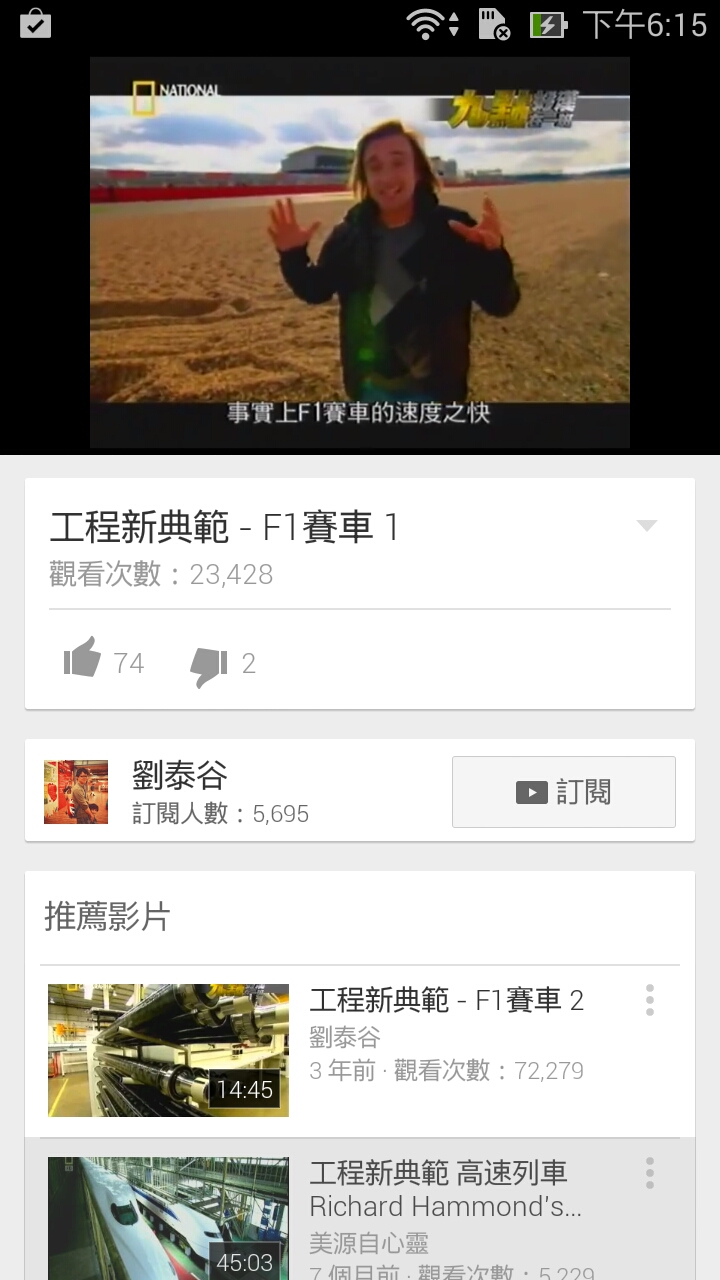
Task: Open 劉泰谷's channel page
Action: 180,790
